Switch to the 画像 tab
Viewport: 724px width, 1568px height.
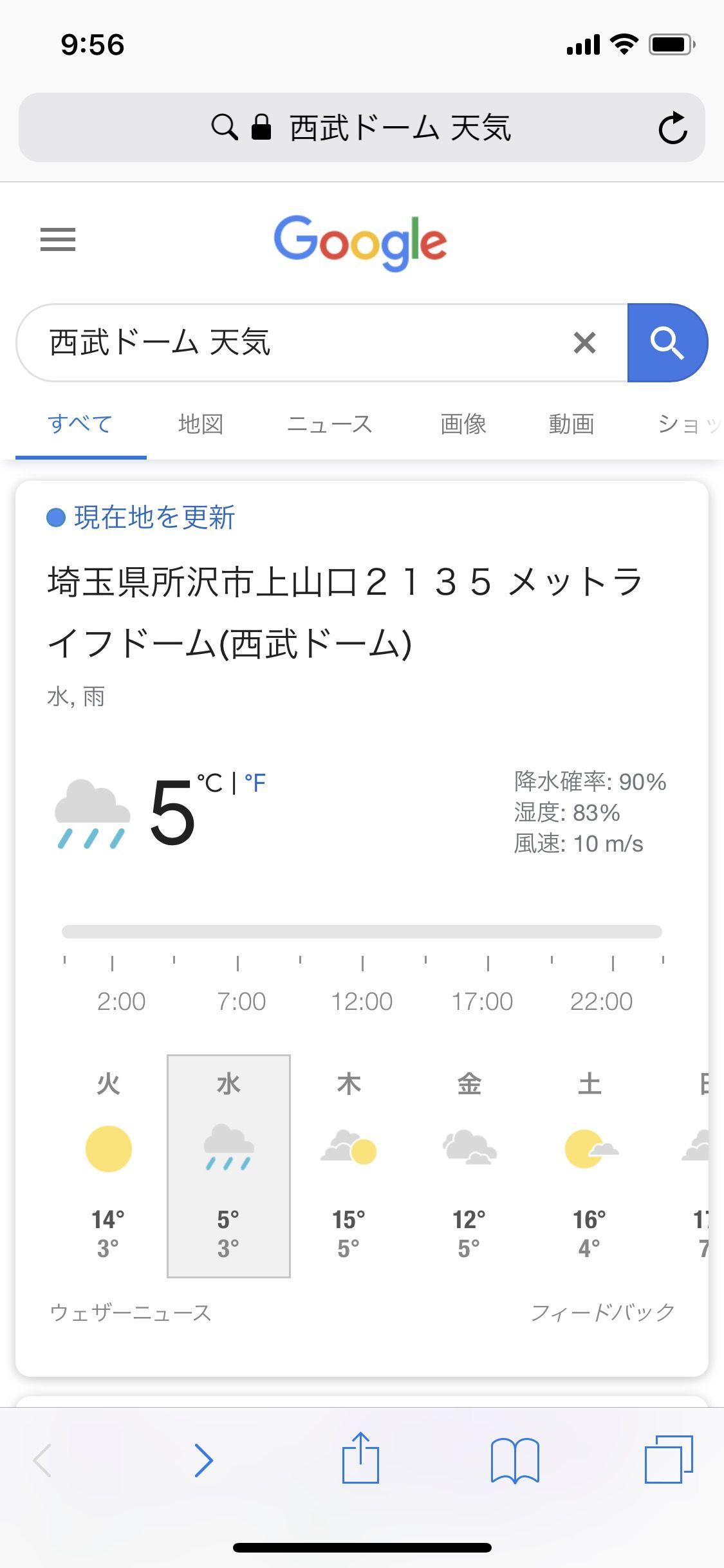(x=463, y=424)
